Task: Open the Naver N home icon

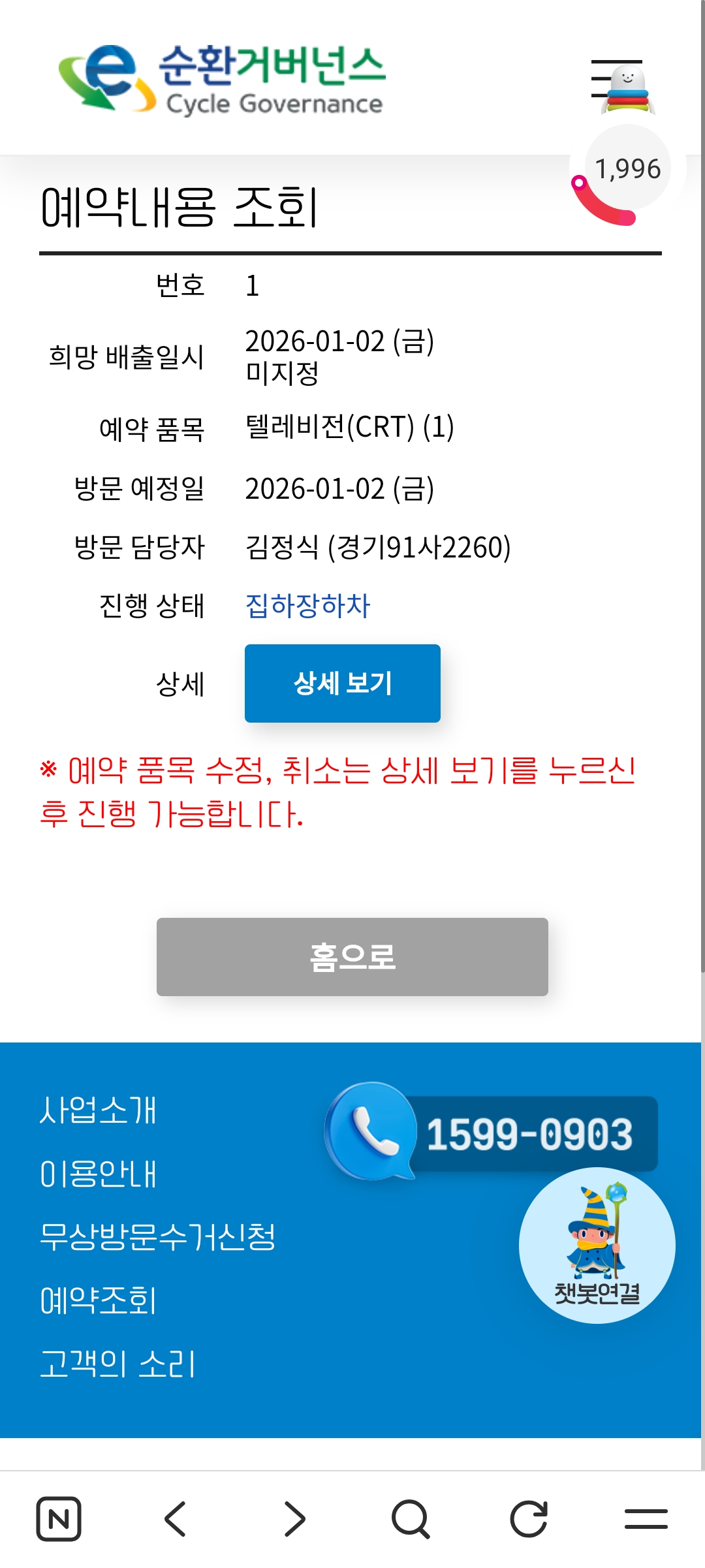Action: tap(59, 1518)
